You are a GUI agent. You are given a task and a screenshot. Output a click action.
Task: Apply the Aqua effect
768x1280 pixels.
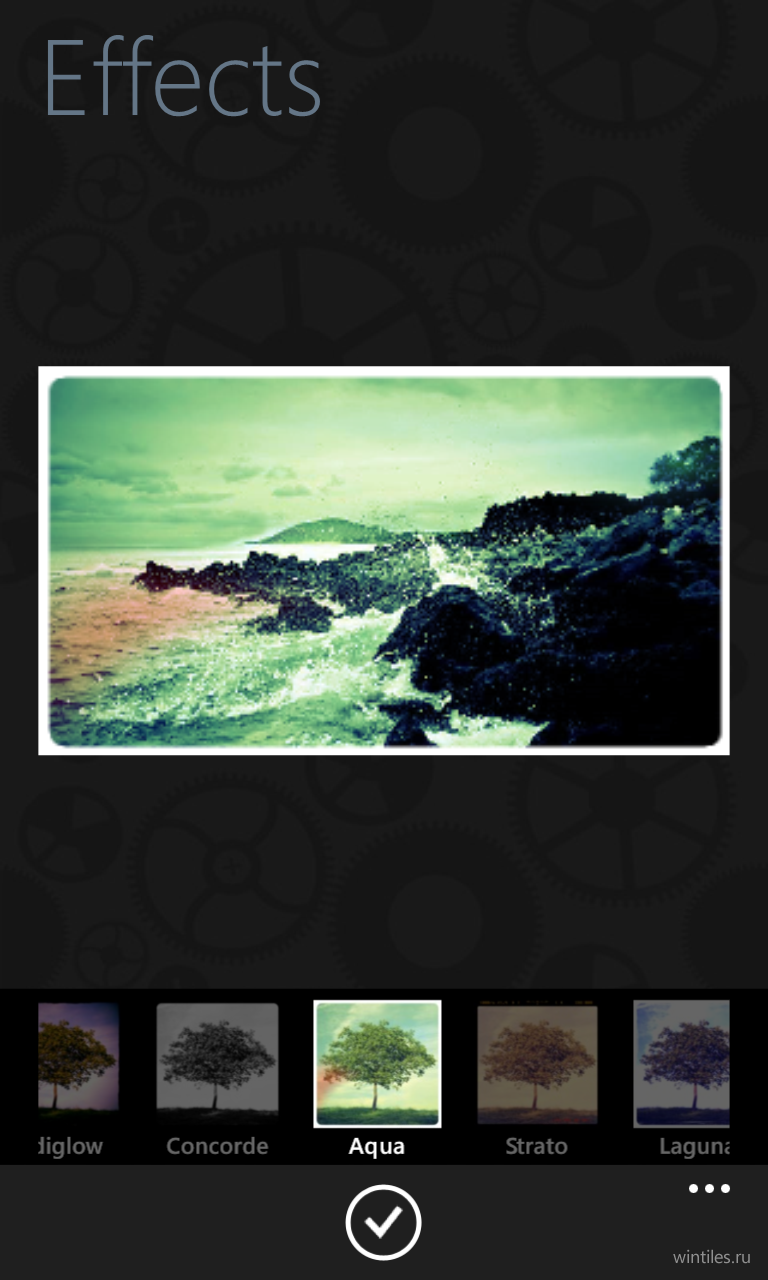[x=377, y=1064]
